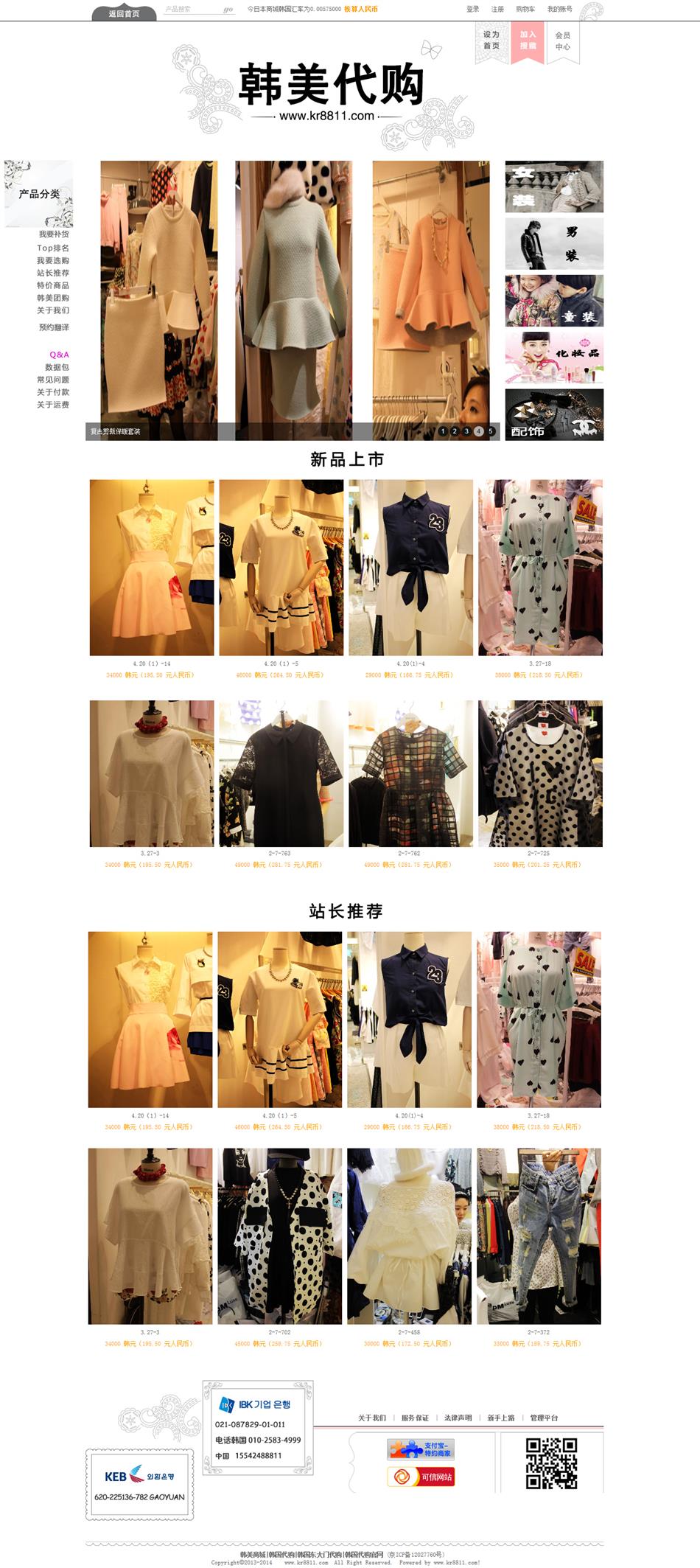Screen dimensions: 700x1568
Task: Tap the 返回首页 tab
Action: [124, 13]
